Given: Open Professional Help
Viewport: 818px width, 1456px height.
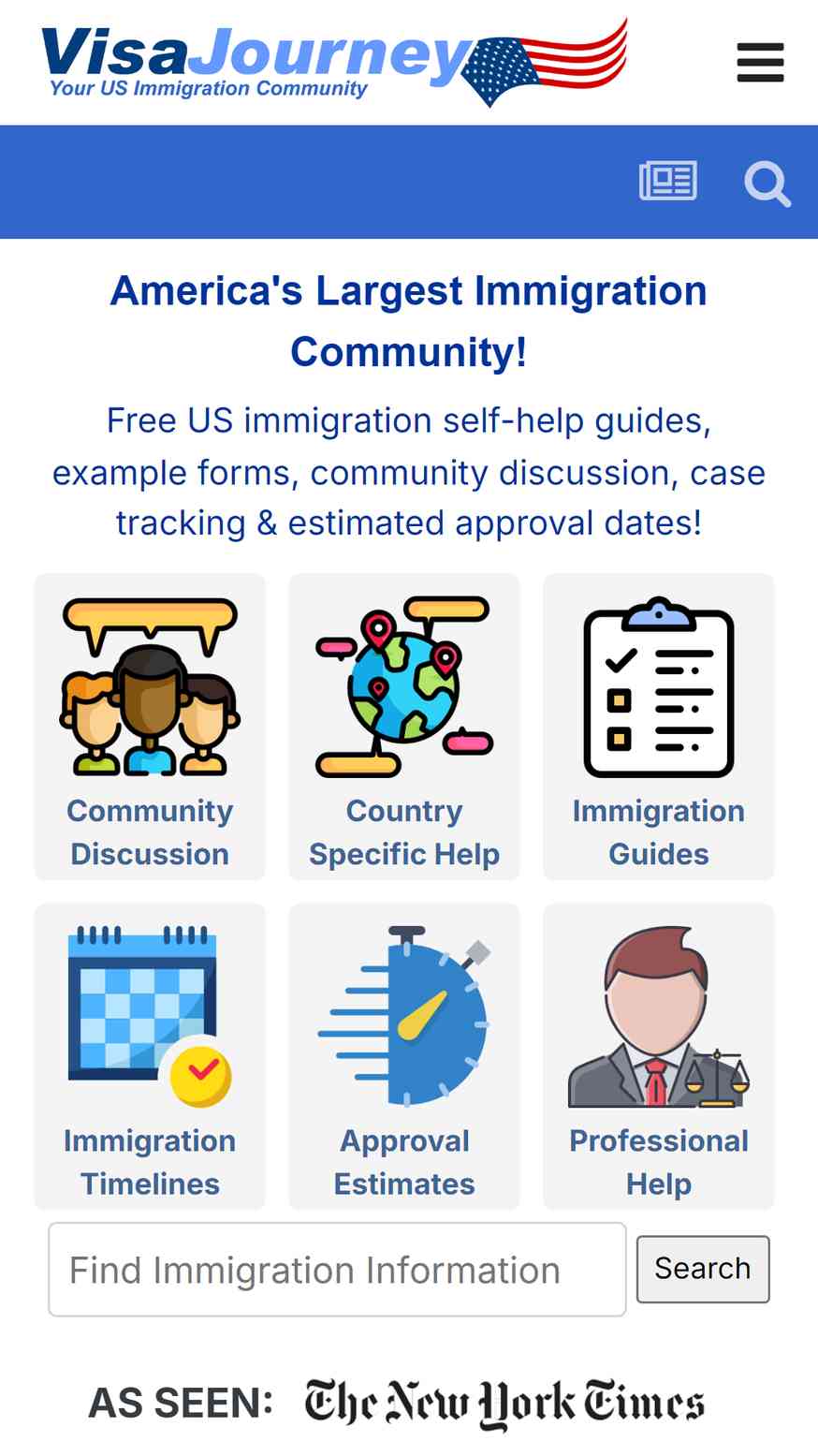Looking at the screenshot, I should pos(659,1057).
